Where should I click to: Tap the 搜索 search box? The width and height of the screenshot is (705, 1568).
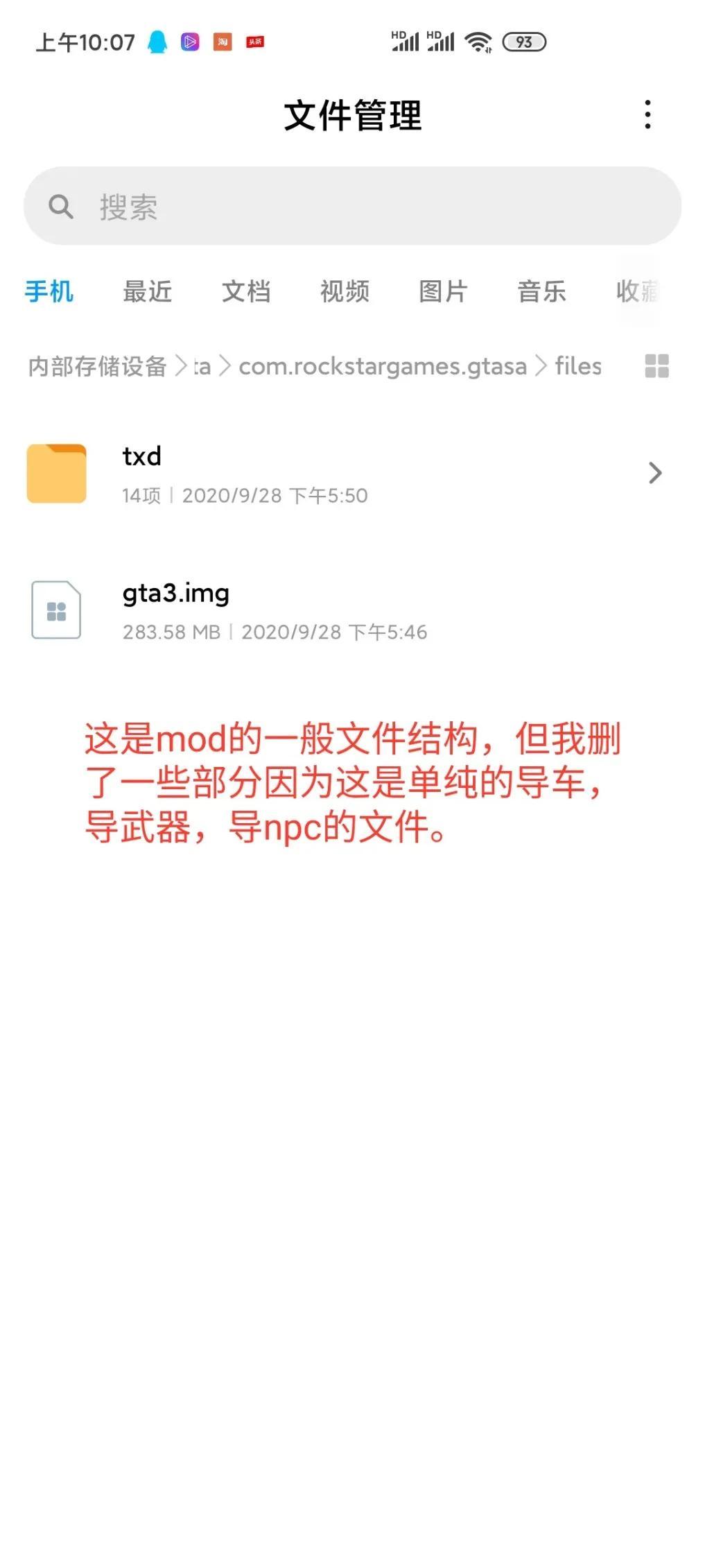[x=352, y=206]
